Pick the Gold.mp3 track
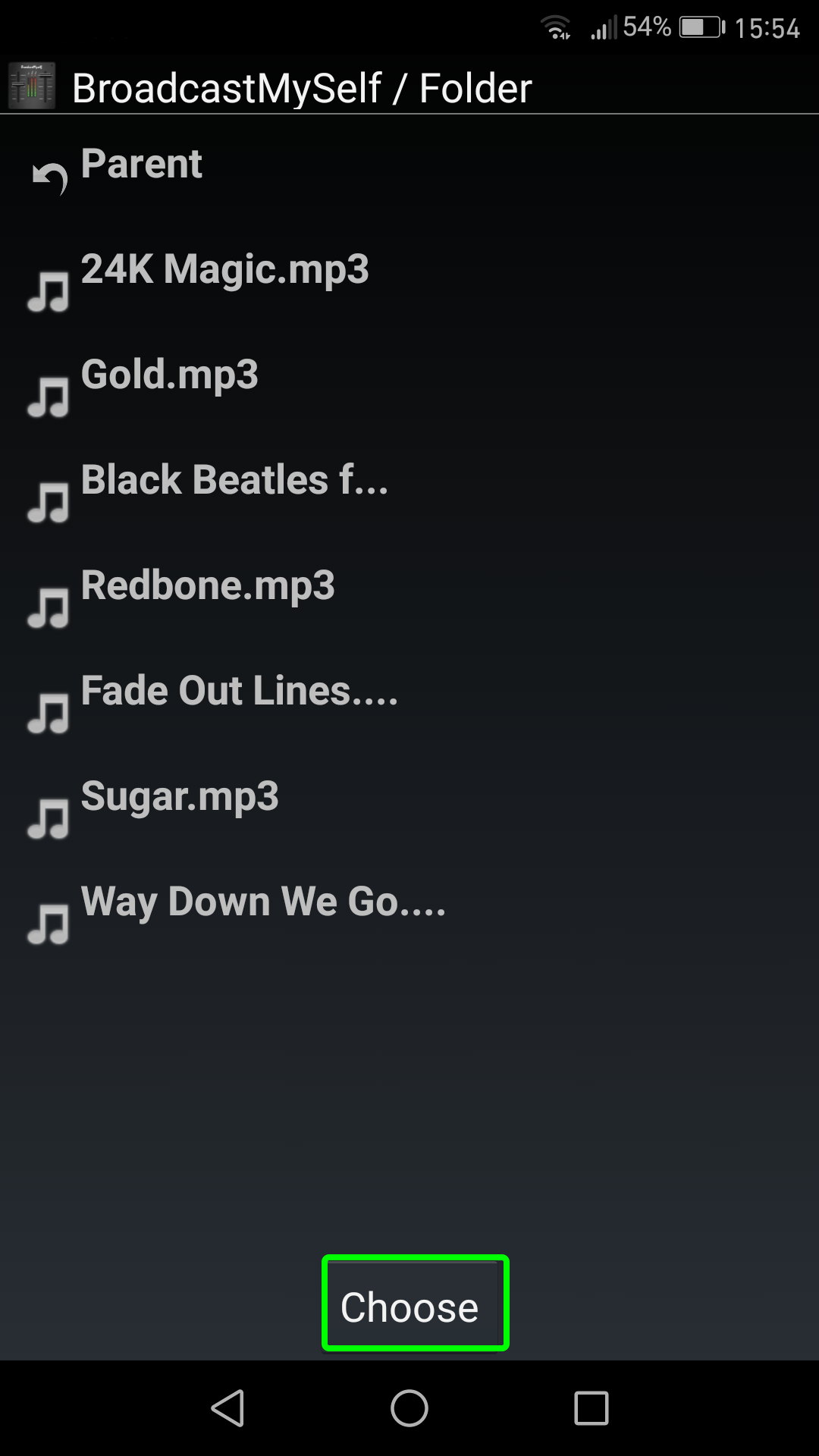819x1456 pixels. tap(170, 376)
